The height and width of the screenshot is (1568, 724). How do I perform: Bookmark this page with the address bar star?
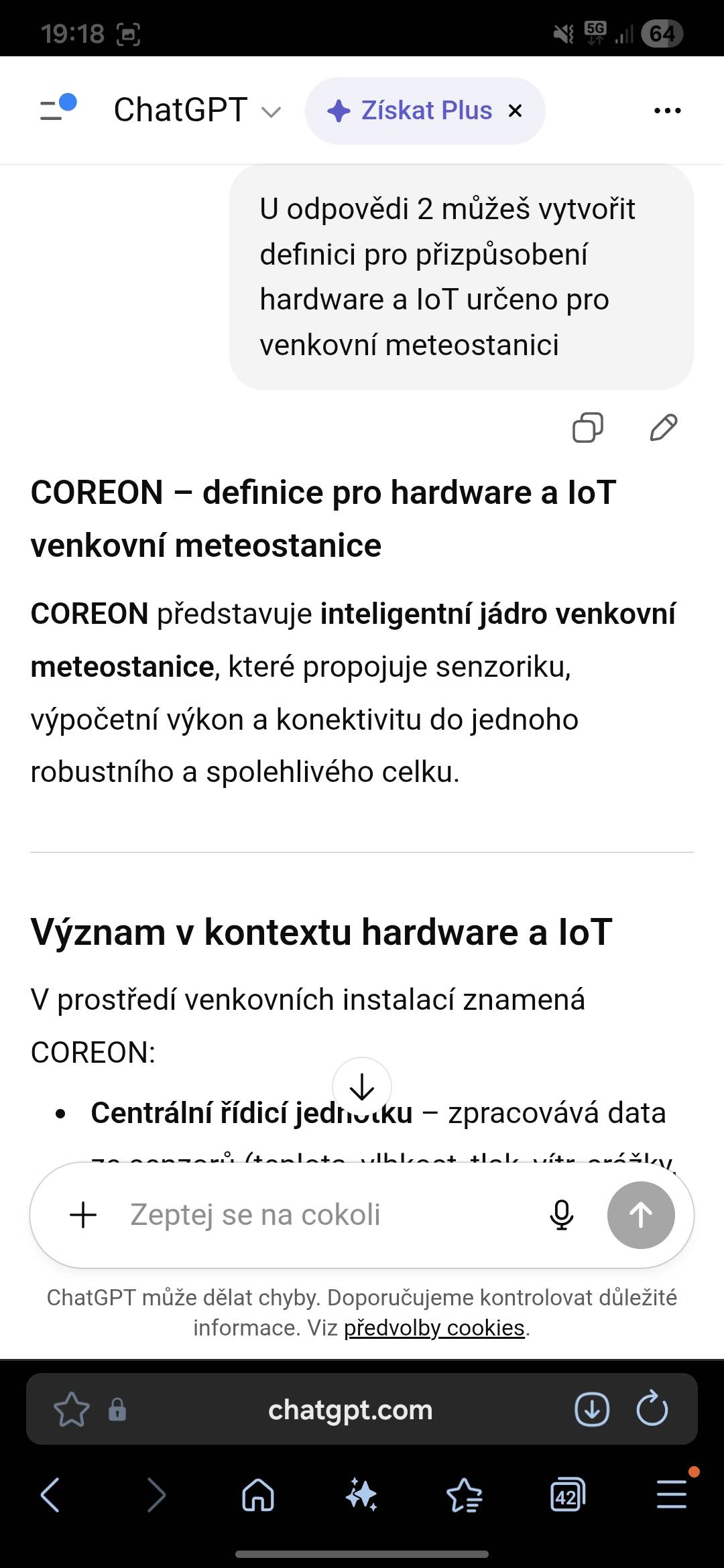coord(71,1410)
